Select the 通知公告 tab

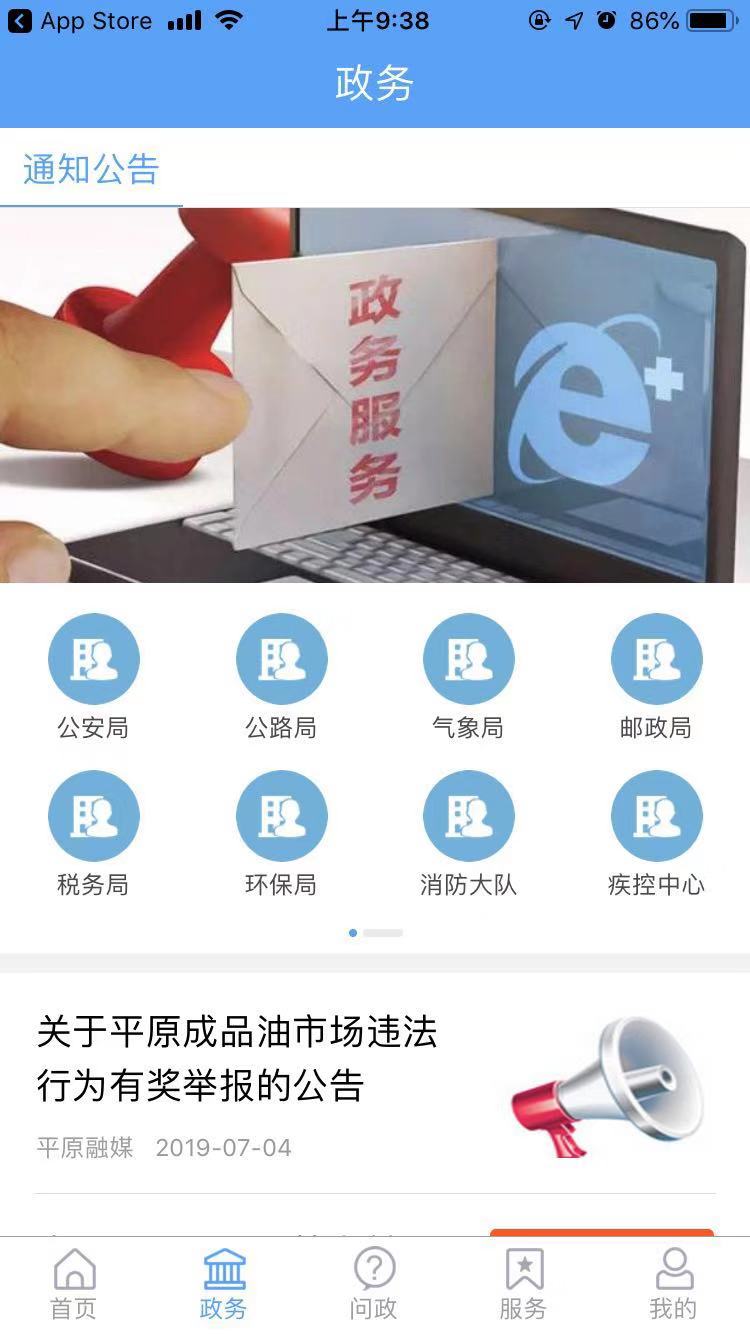[x=91, y=169]
